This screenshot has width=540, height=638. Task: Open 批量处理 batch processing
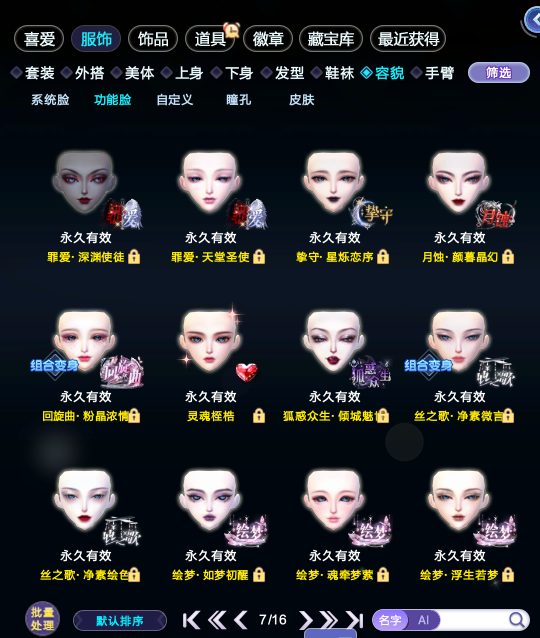click(42, 619)
